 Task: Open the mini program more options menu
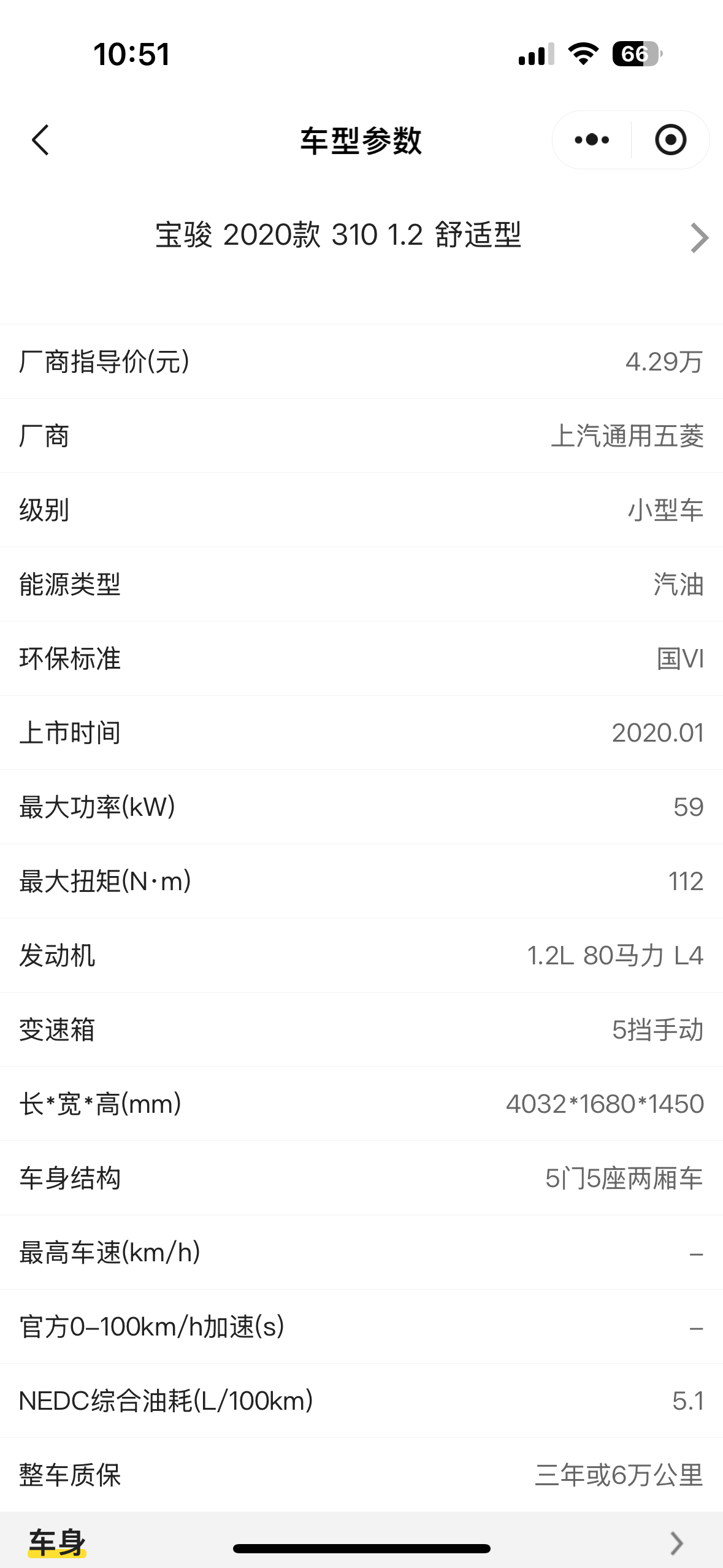point(592,140)
